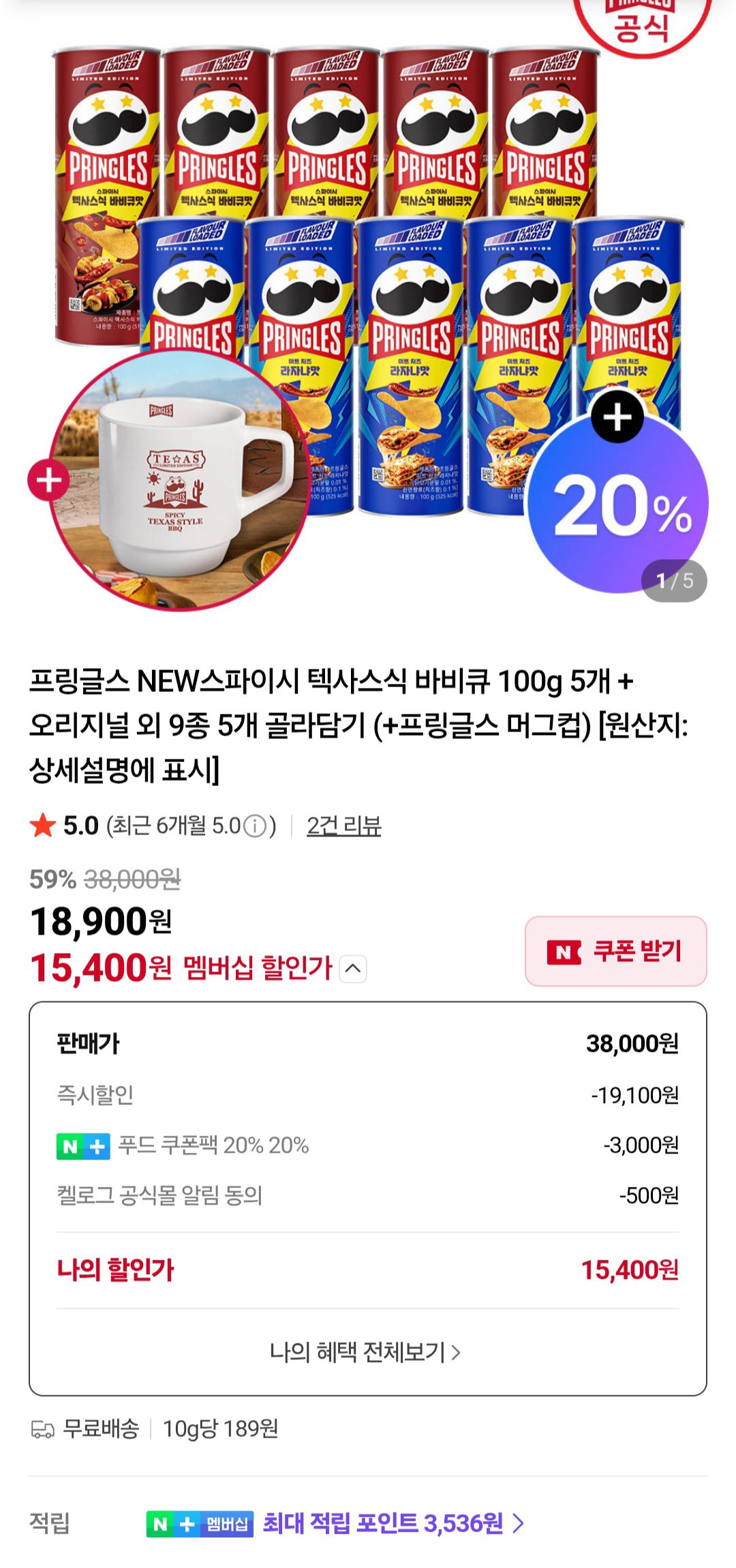Tap the 쿠폰 받기 coupon button

tap(615, 951)
